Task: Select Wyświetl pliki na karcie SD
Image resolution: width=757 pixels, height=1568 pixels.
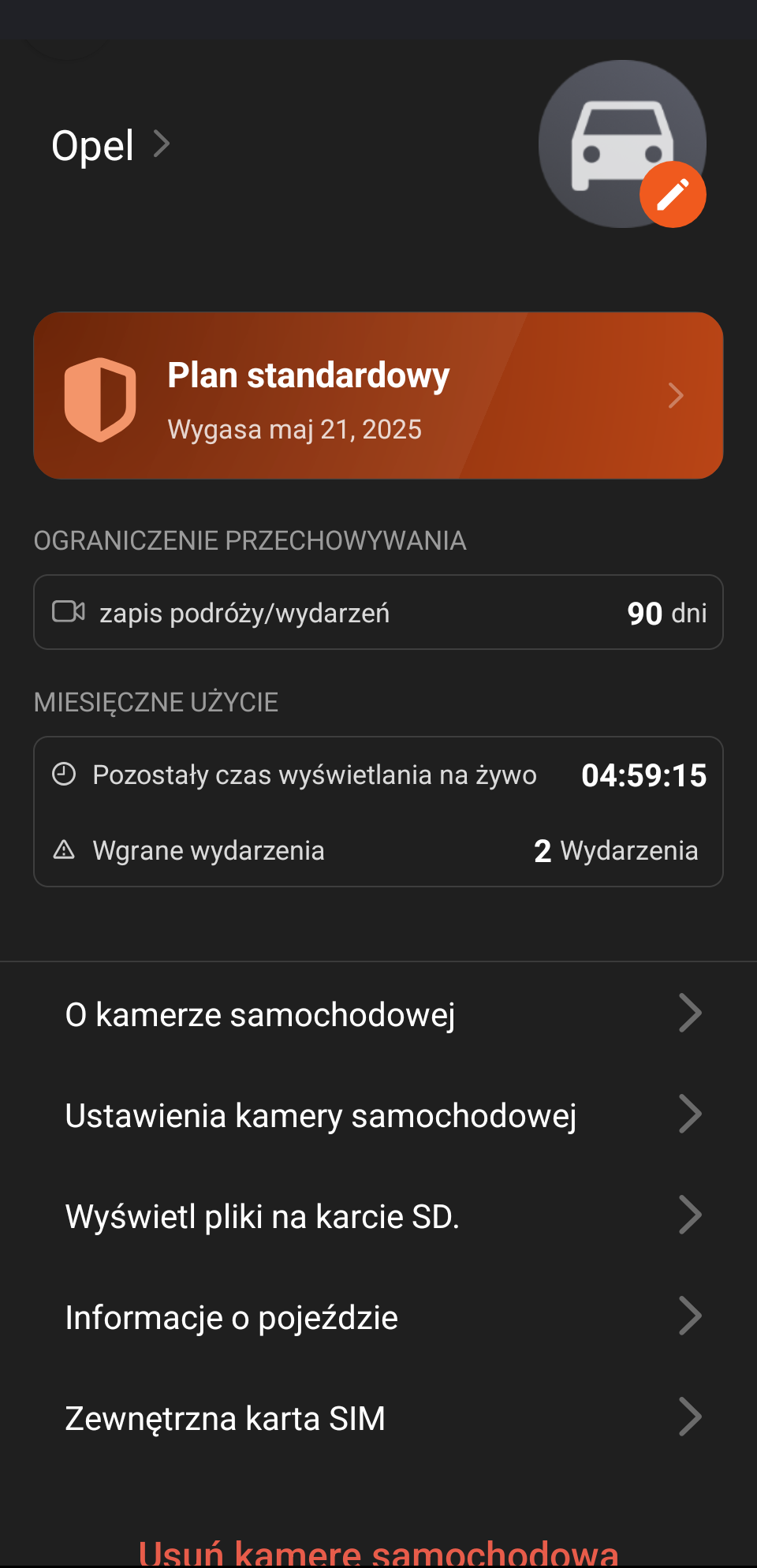Action: (x=378, y=1216)
